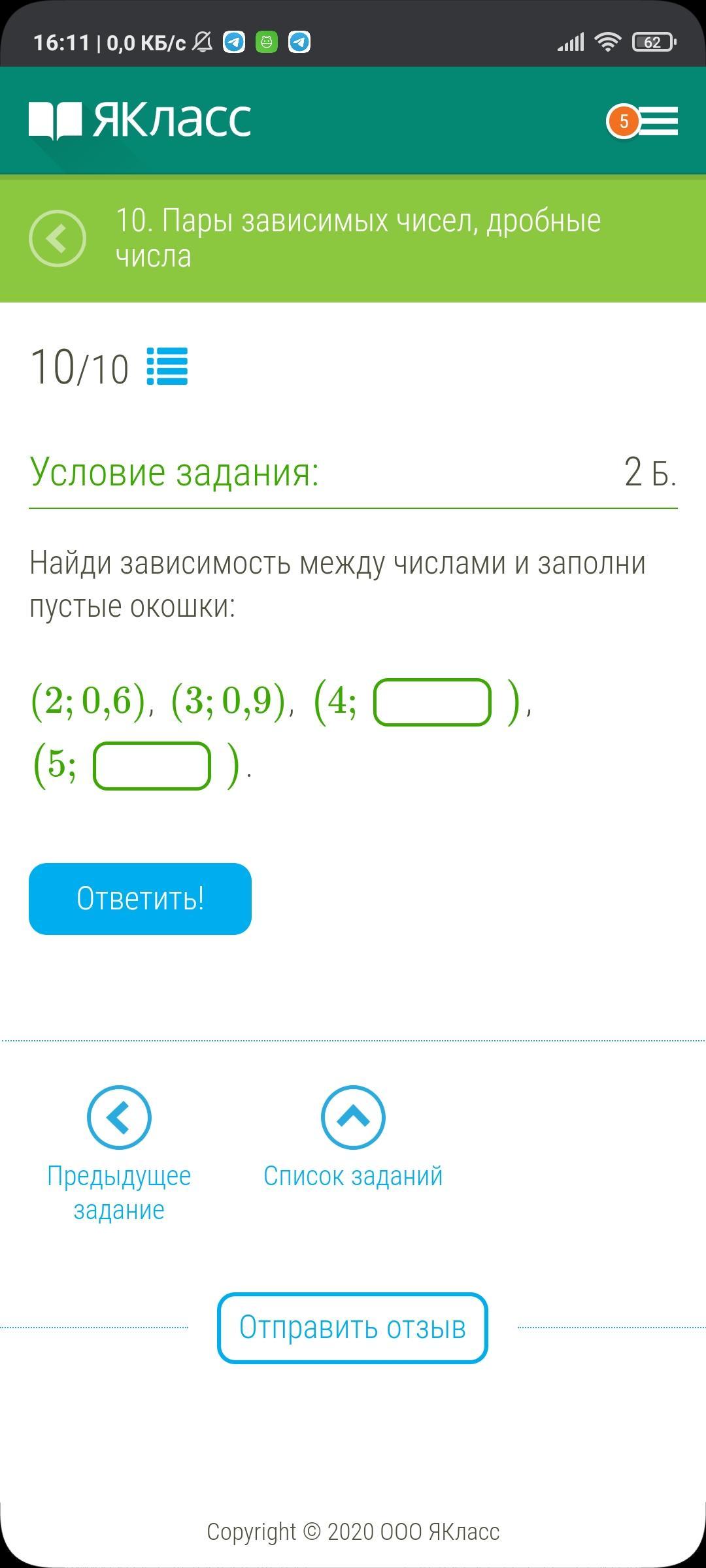The image size is (706, 1568).
Task: Go back using the circled arrow in header
Action: pos(58,238)
